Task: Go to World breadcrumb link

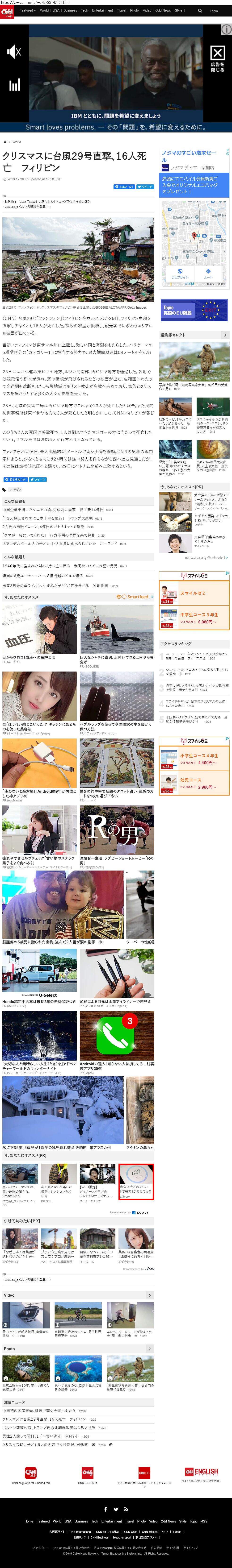Action: (x=17, y=142)
